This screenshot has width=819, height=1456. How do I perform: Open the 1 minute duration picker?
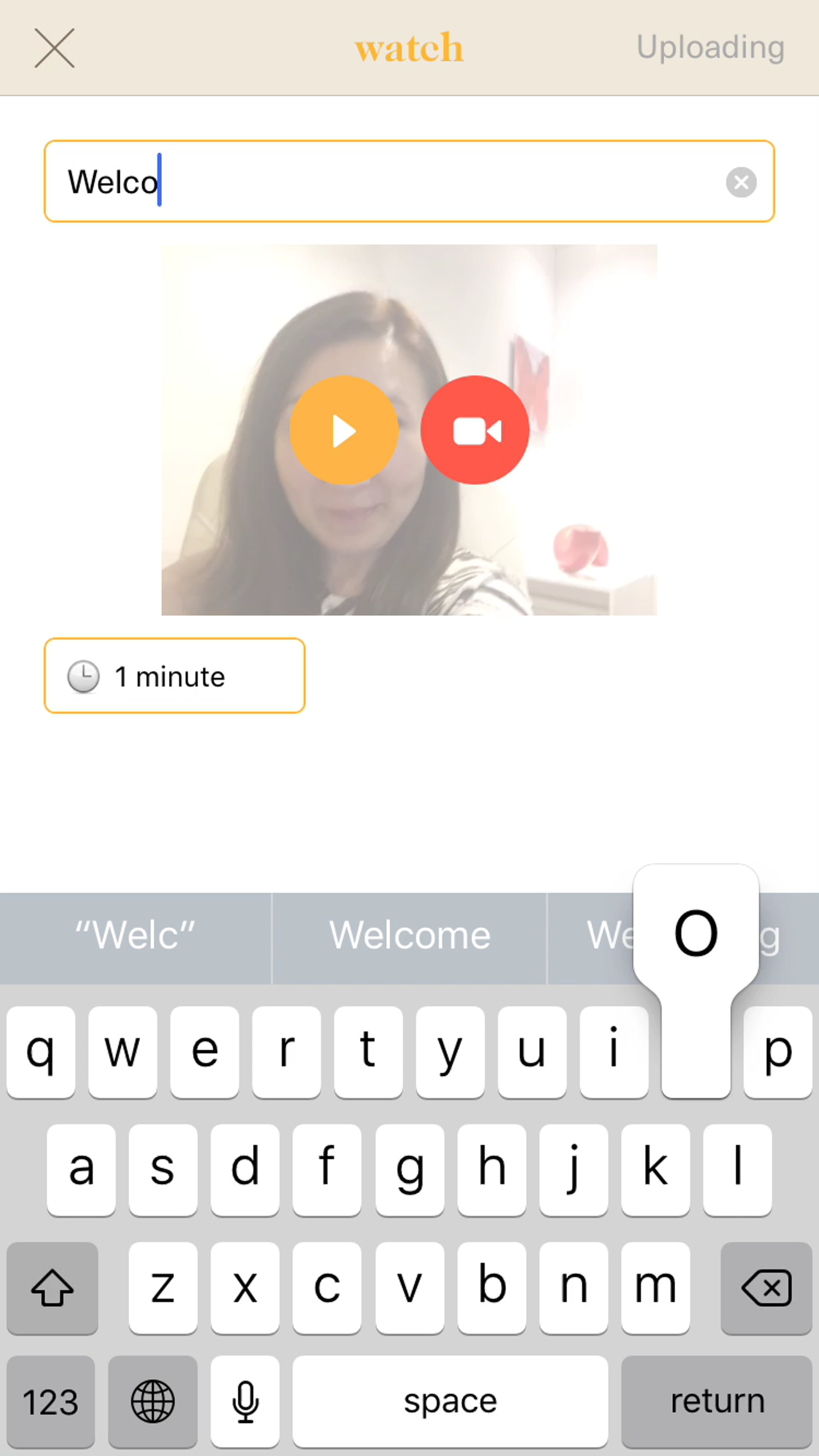174,676
